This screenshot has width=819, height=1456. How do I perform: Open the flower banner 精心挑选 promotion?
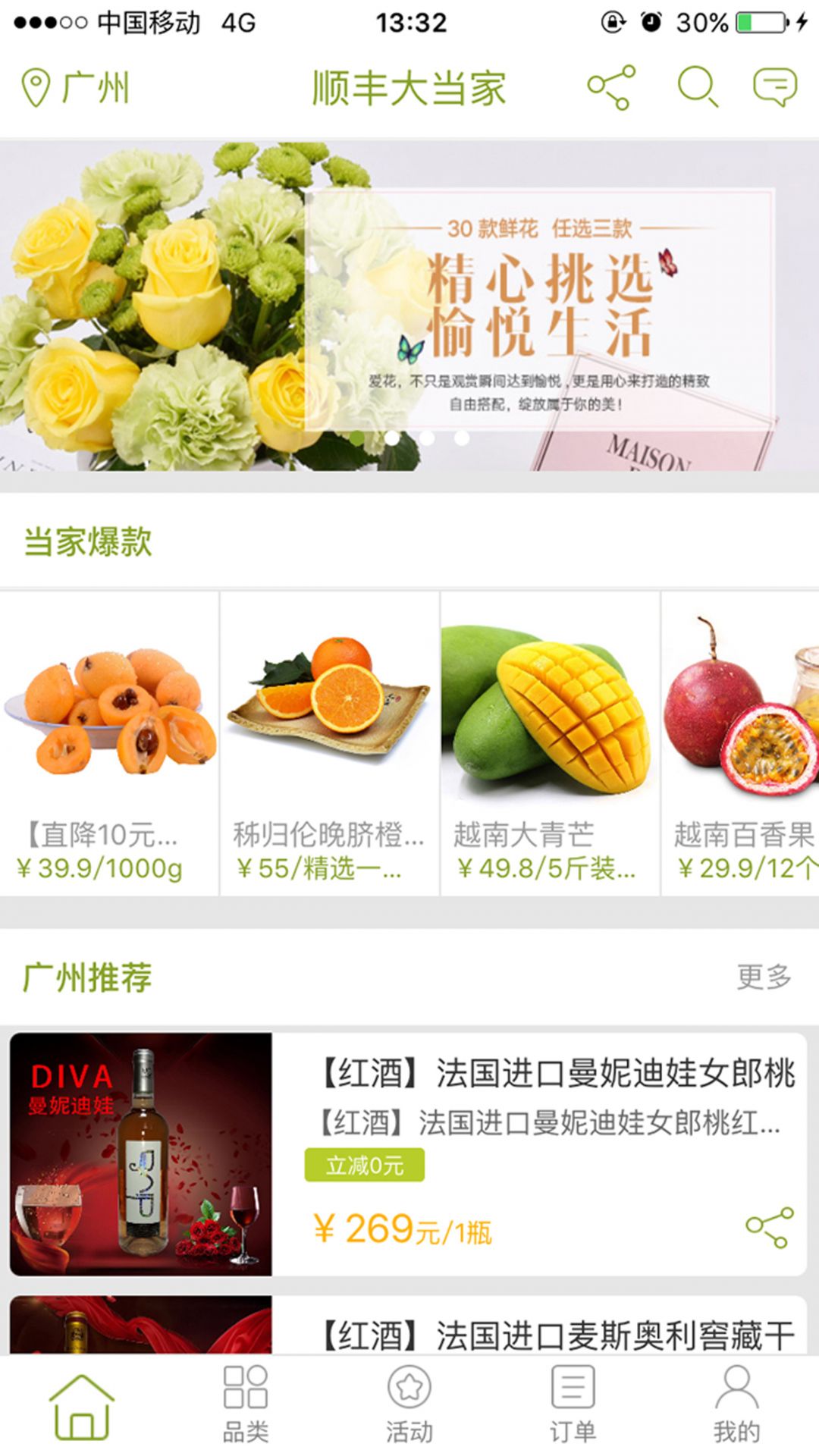coord(409,303)
